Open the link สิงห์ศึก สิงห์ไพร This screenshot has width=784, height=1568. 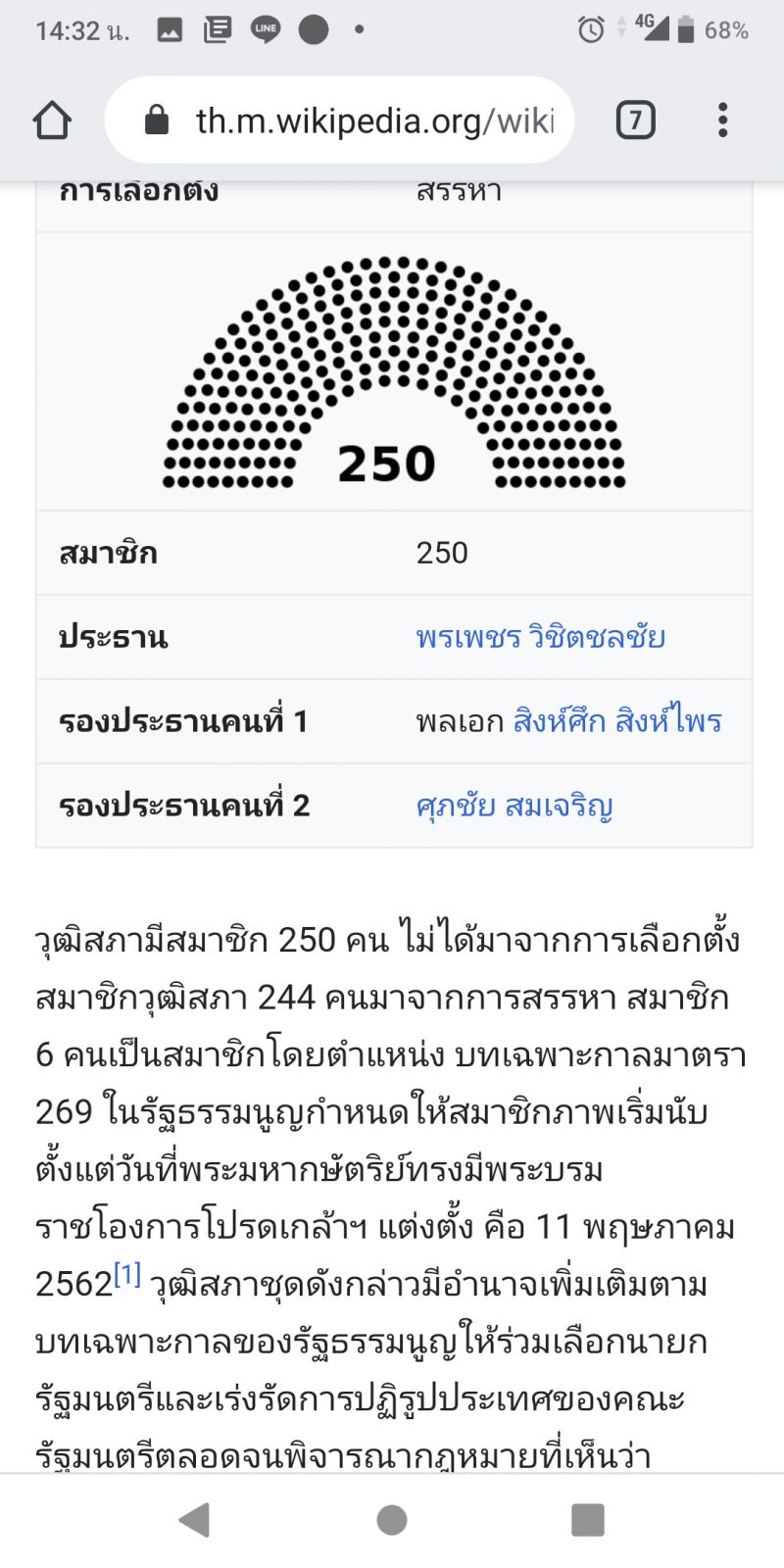(x=617, y=721)
